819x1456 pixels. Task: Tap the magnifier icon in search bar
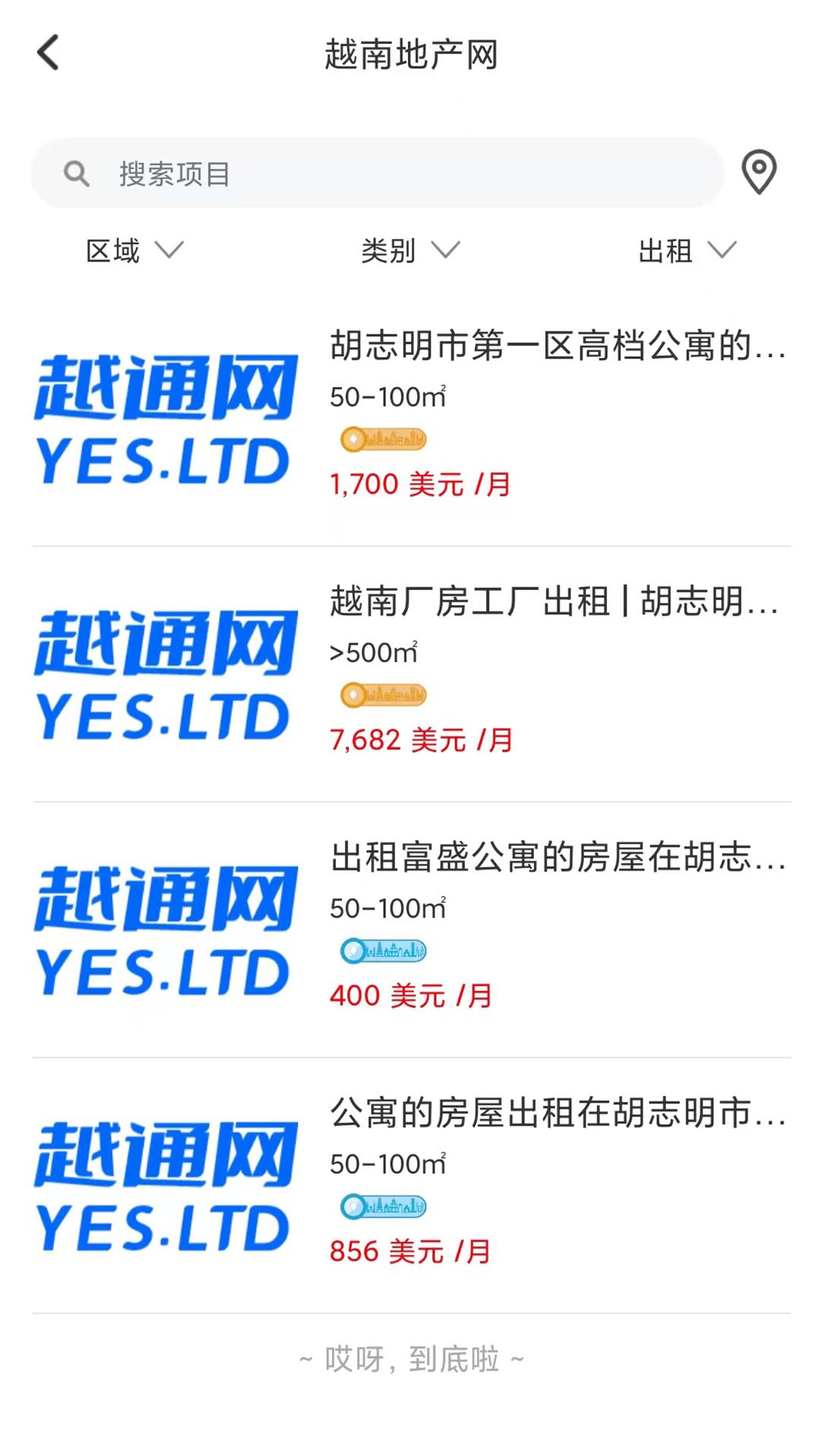pos(76,174)
